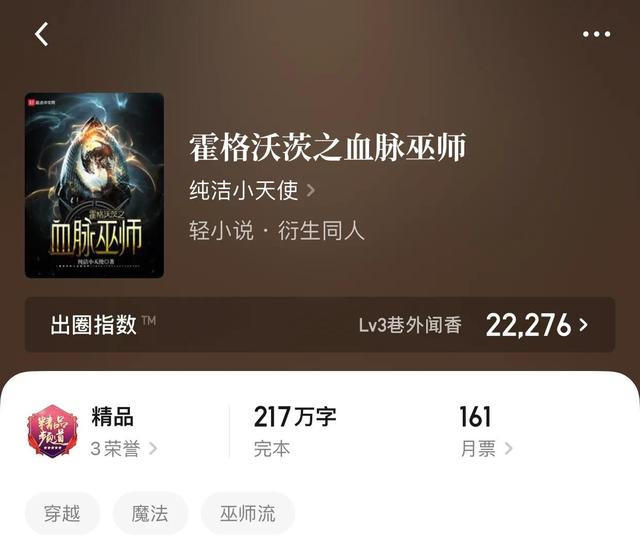Open the three-dot overflow menu
This screenshot has width=640, height=555.
tap(596, 34)
